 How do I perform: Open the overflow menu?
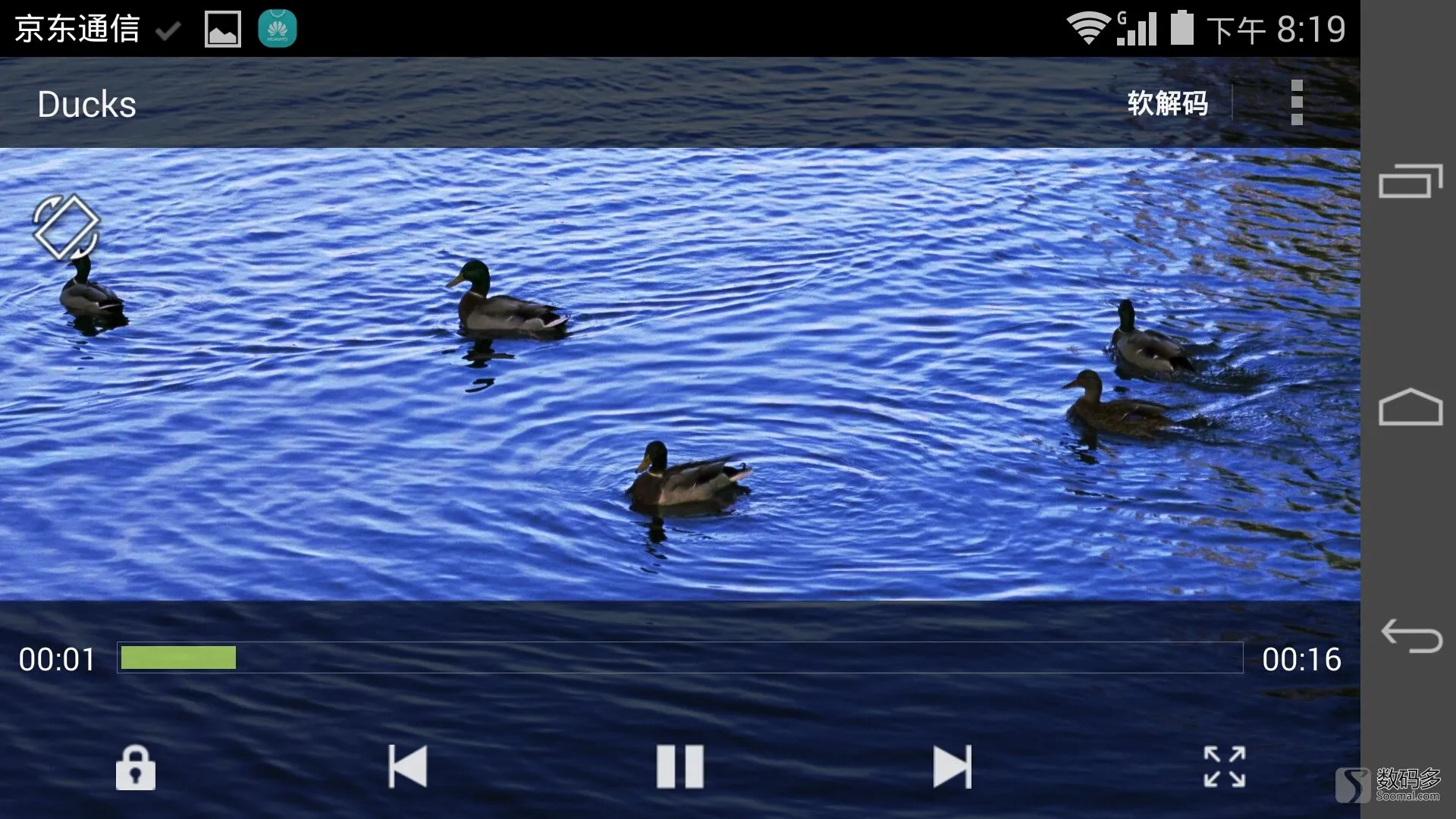click(1297, 102)
